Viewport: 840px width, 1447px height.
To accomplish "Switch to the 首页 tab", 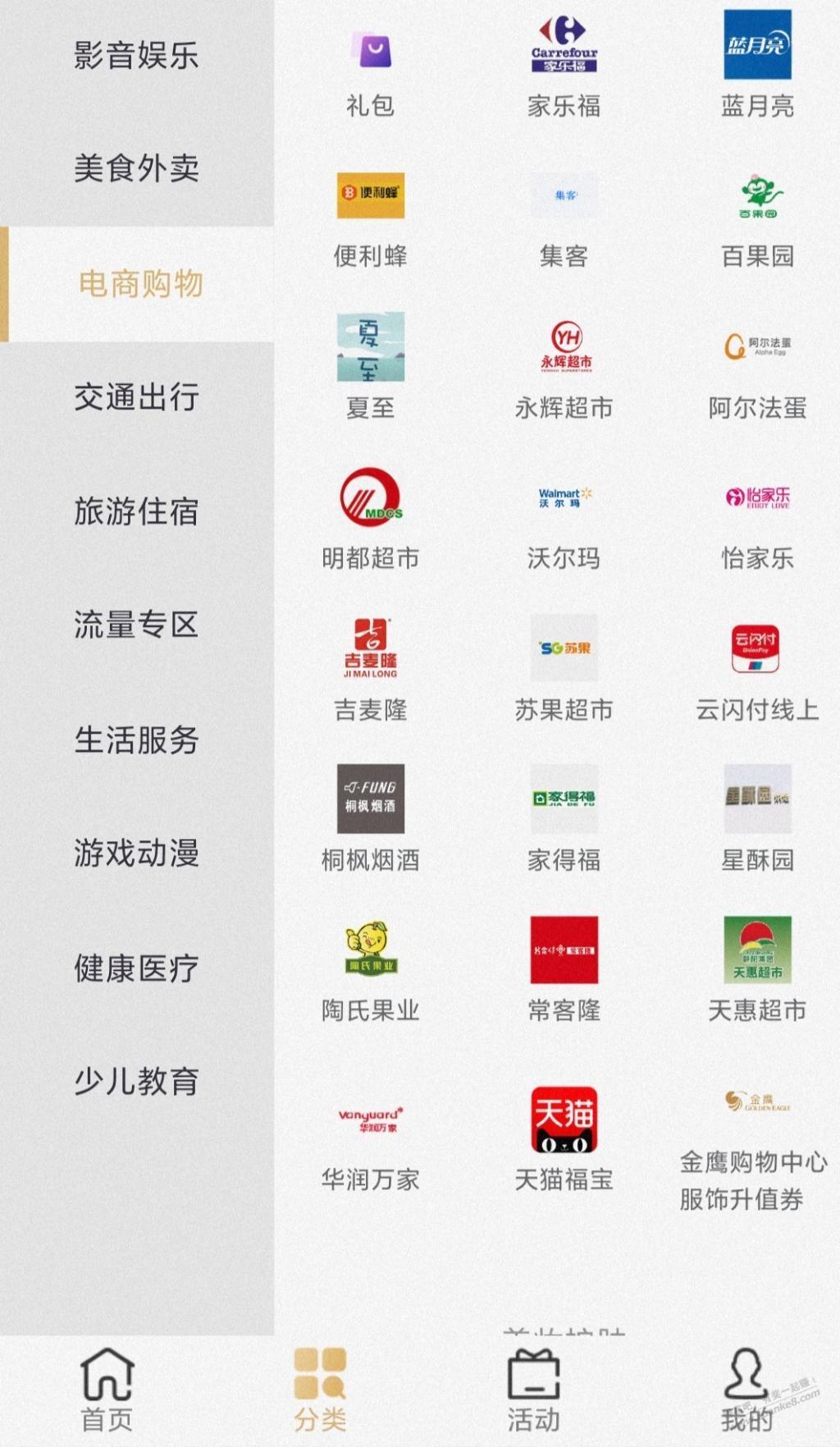I will click(x=107, y=1390).
